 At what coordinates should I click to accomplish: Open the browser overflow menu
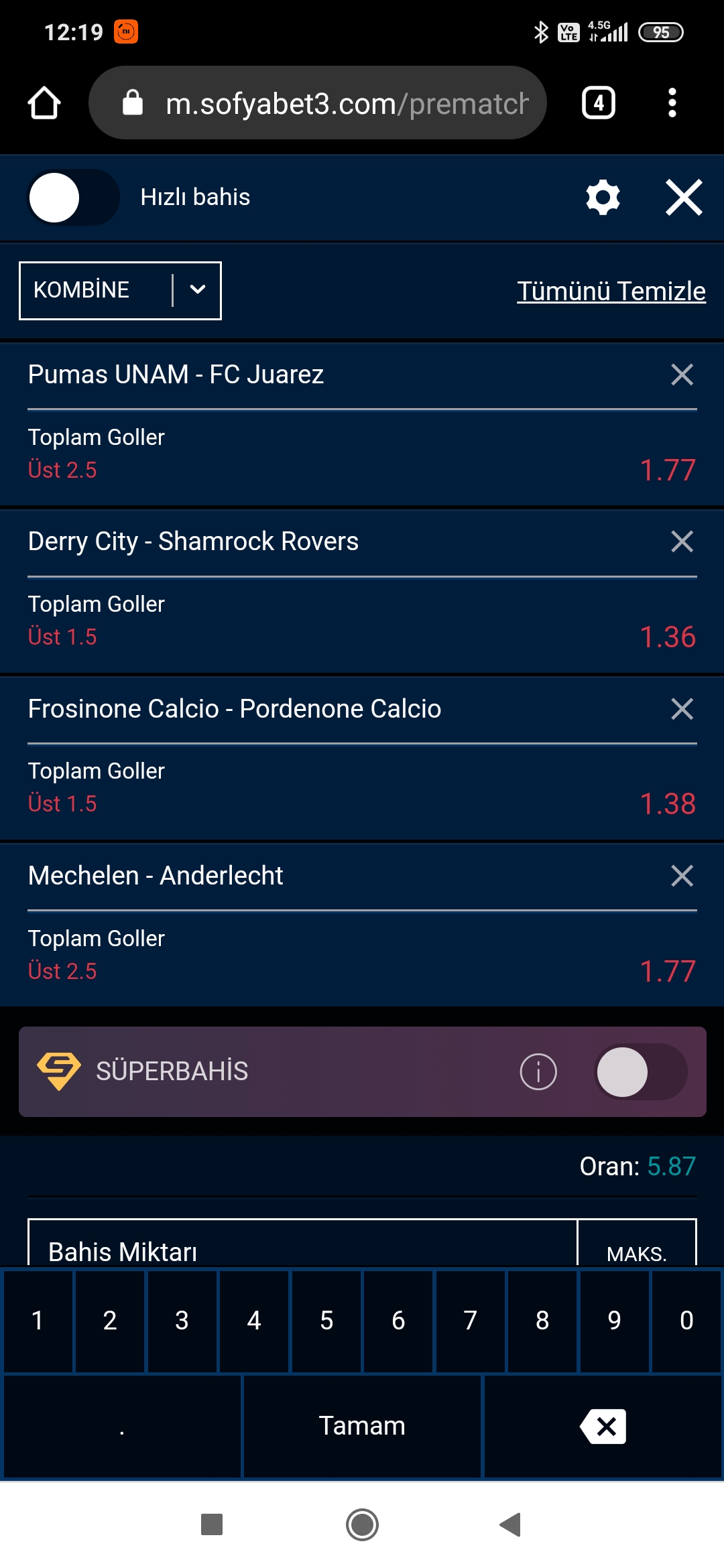click(x=672, y=103)
